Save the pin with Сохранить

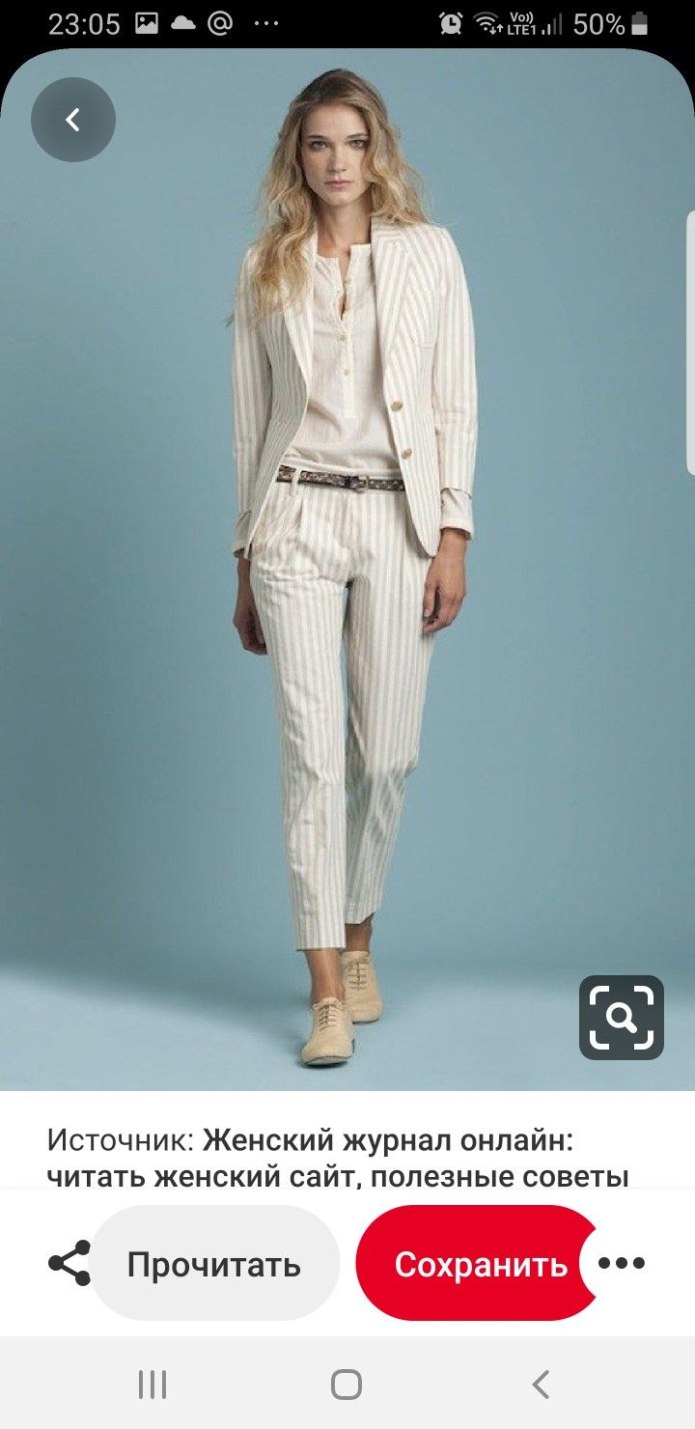click(x=478, y=1264)
